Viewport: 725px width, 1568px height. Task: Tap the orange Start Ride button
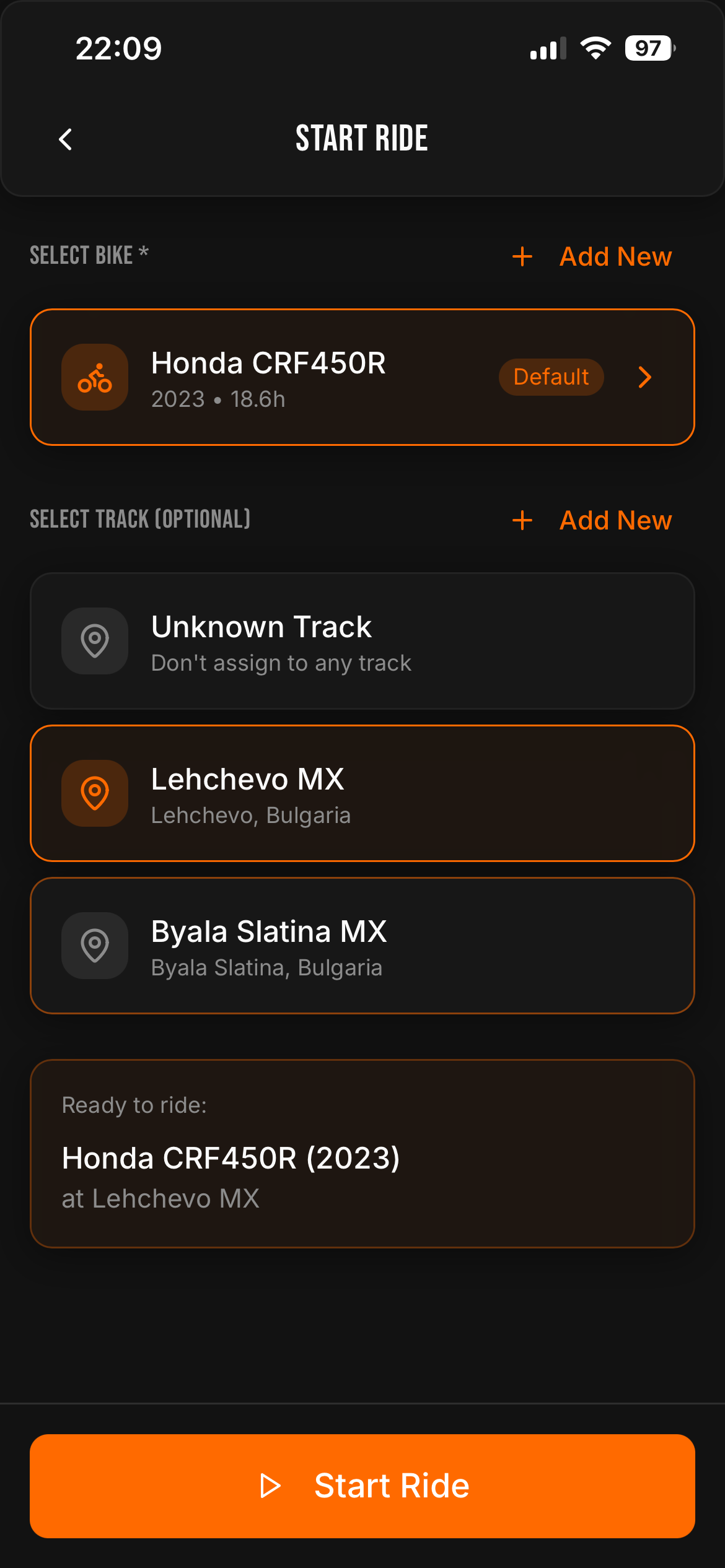pyautogui.click(x=362, y=1486)
